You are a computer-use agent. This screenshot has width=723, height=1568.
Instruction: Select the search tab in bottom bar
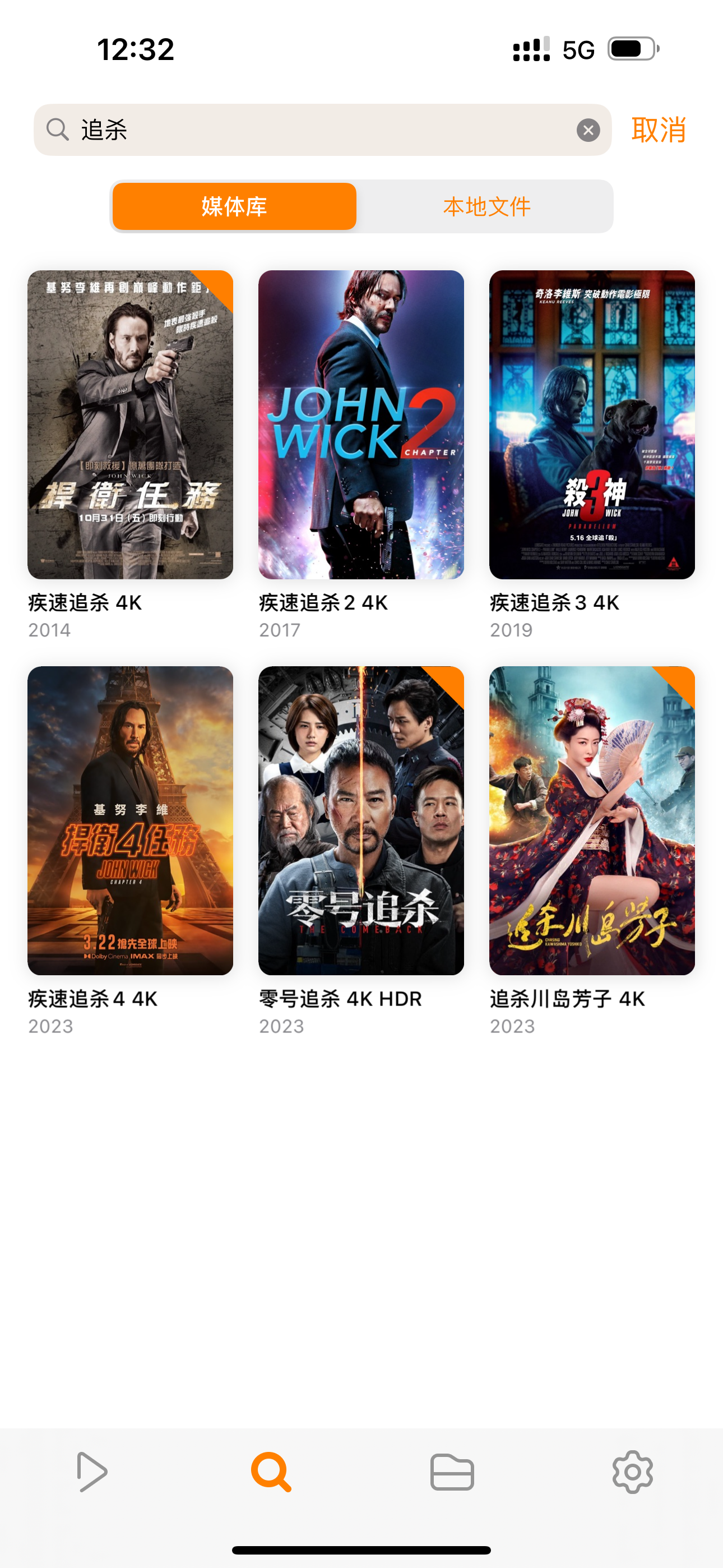click(271, 1472)
